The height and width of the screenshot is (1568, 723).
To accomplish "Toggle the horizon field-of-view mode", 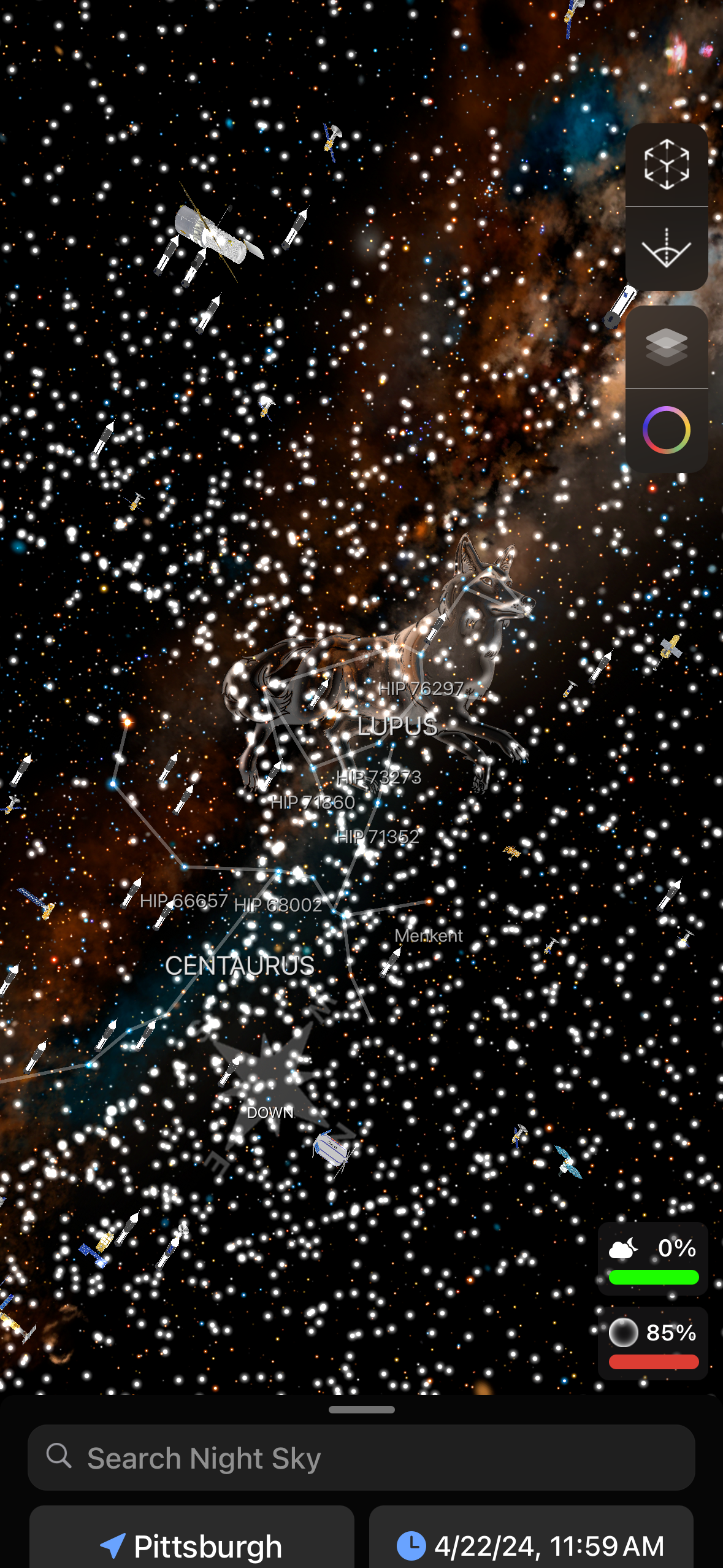I will pyautogui.click(x=667, y=247).
